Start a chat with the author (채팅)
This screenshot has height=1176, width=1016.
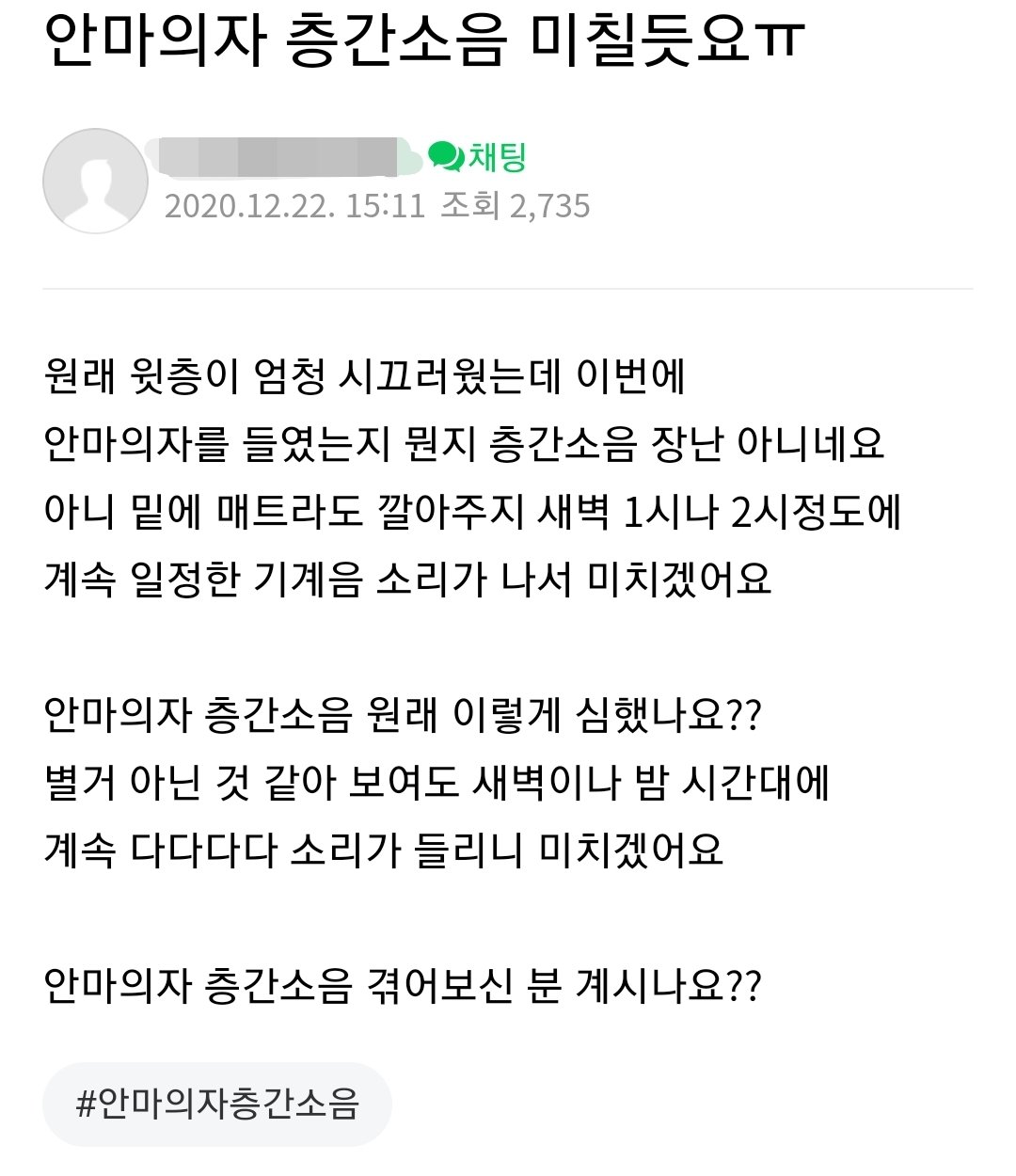coord(478,156)
